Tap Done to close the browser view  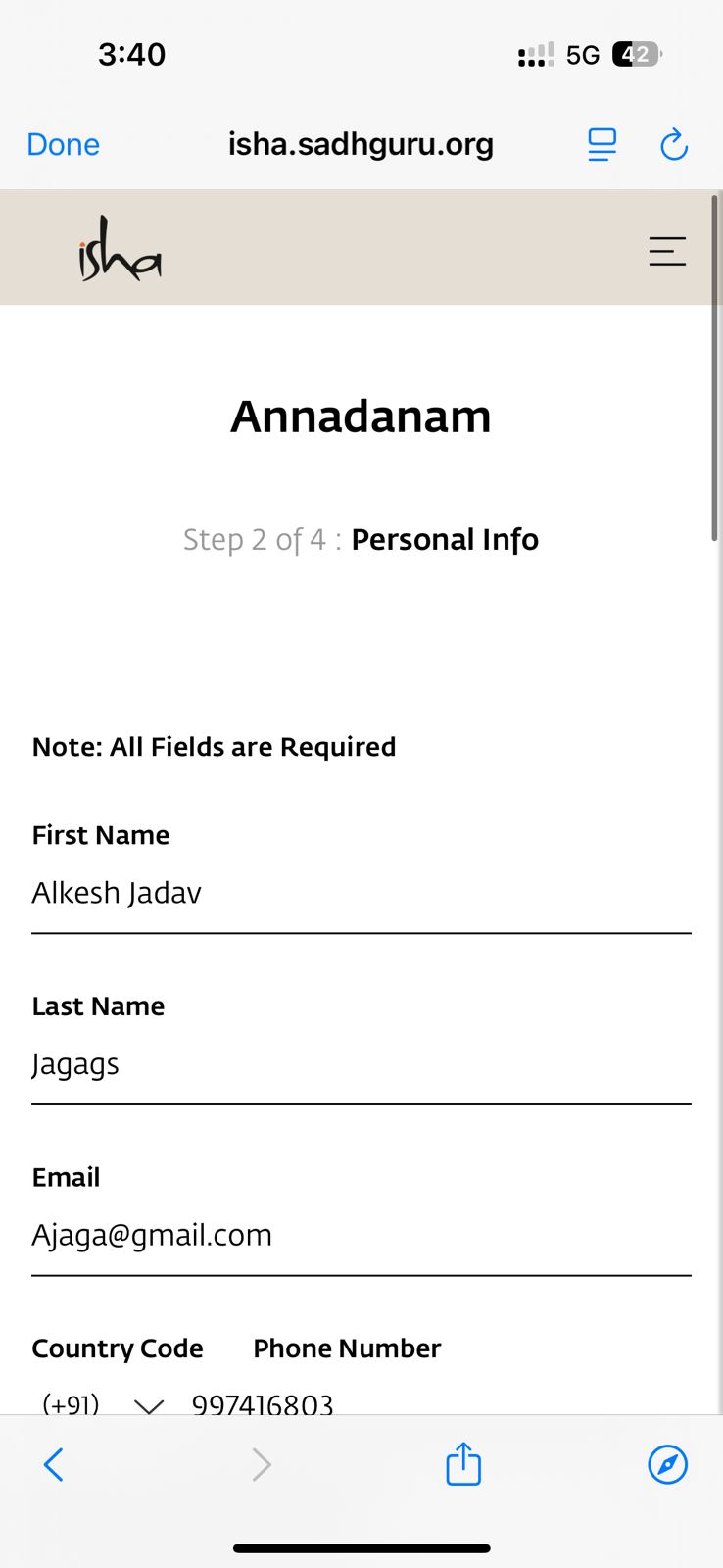pos(63,145)
